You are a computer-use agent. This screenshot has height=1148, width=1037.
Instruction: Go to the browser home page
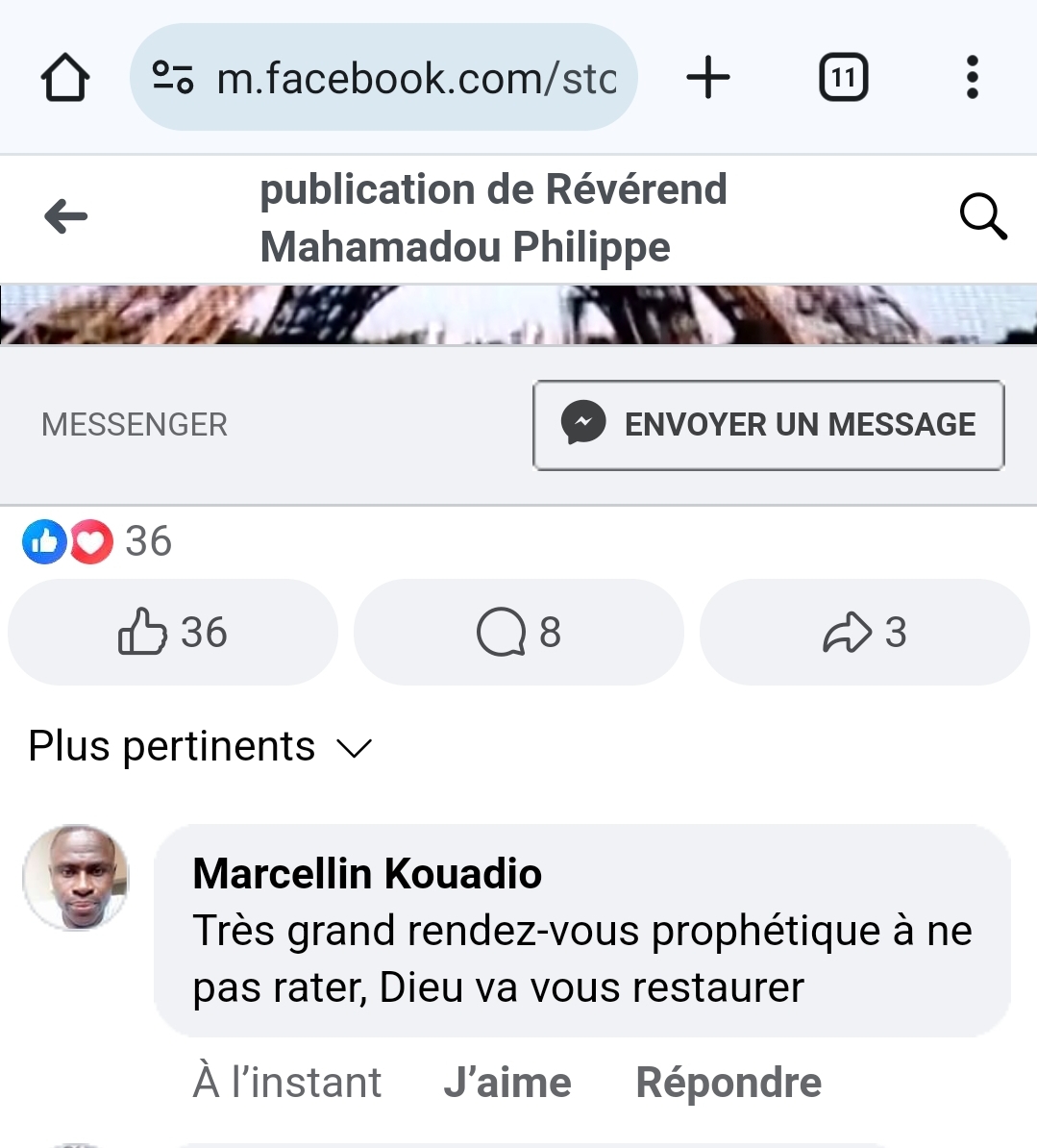65,78
